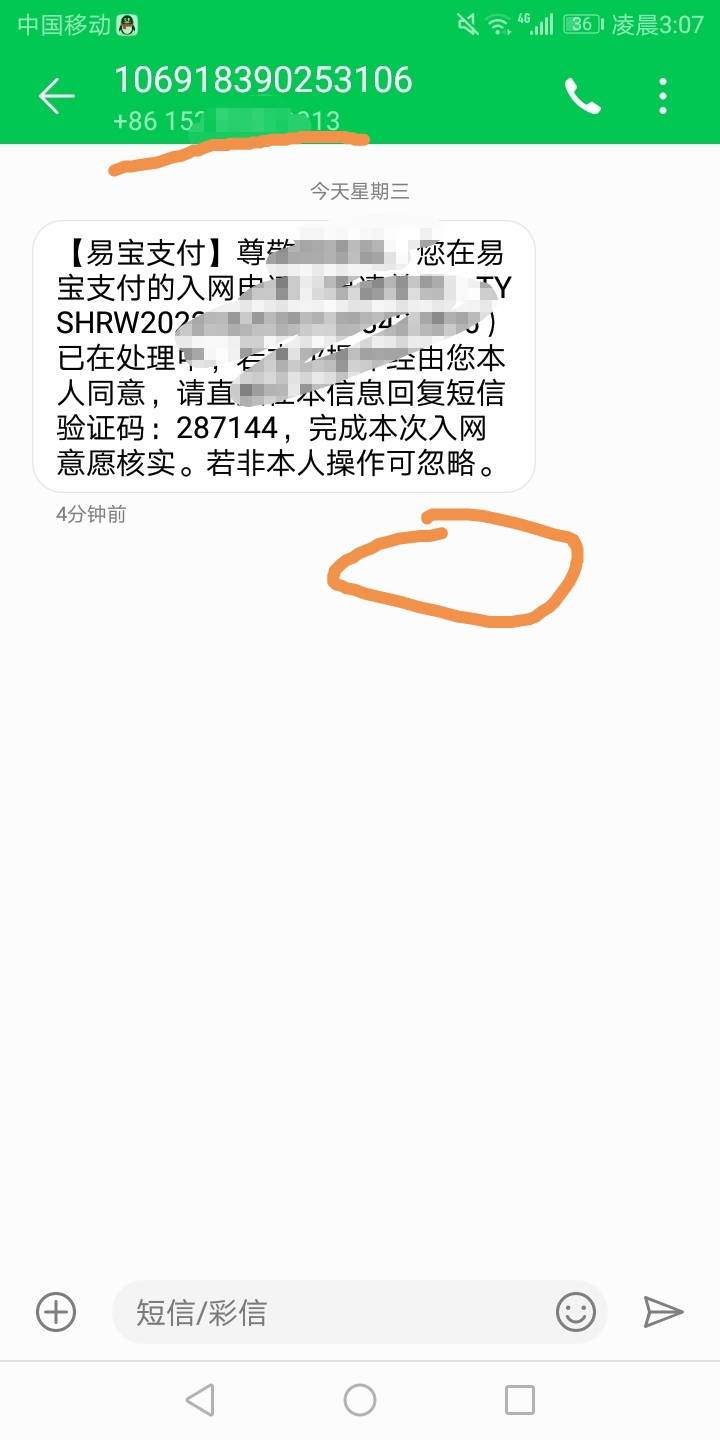Open the recent apps square button

520,1400
